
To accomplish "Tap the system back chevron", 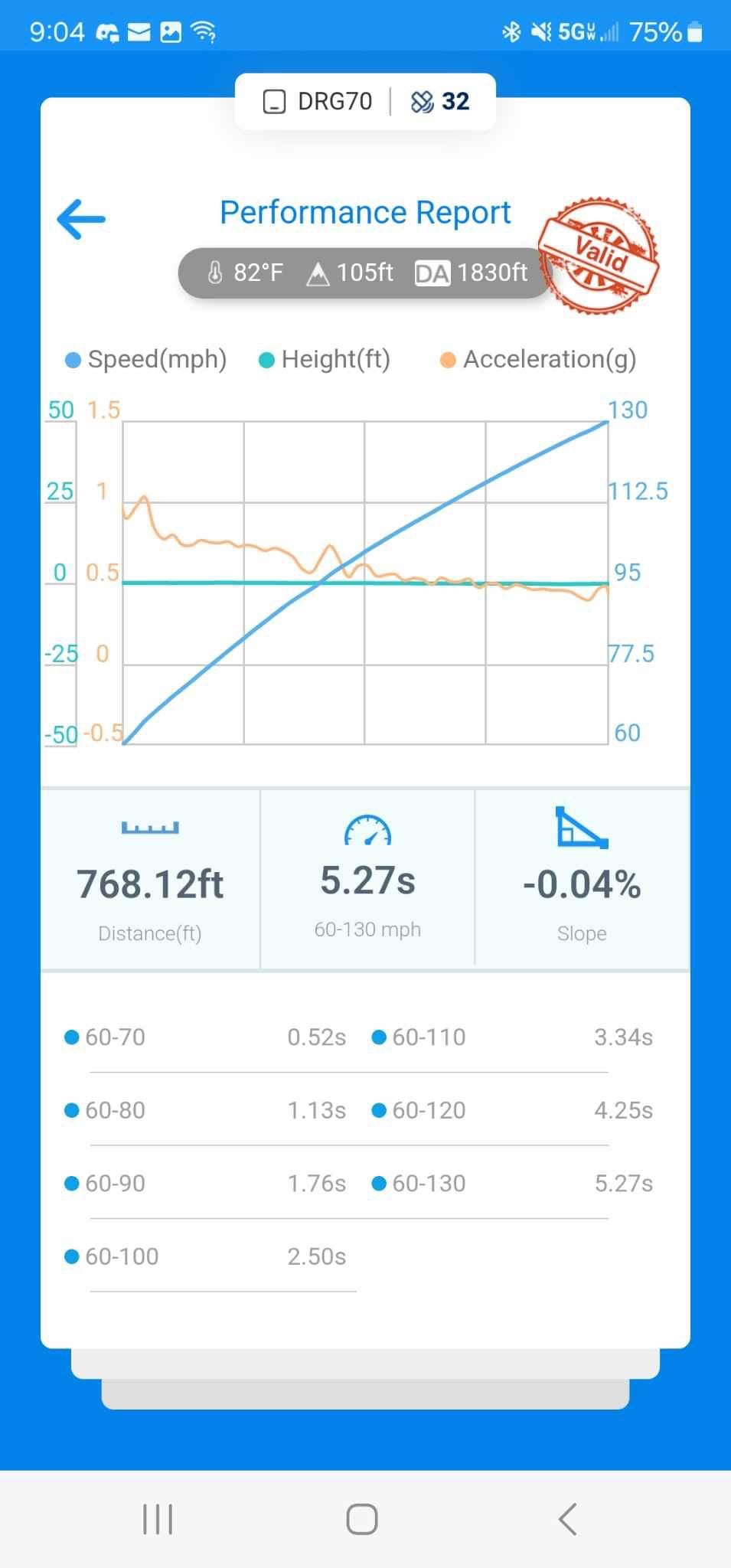I will pos(567,1519).
